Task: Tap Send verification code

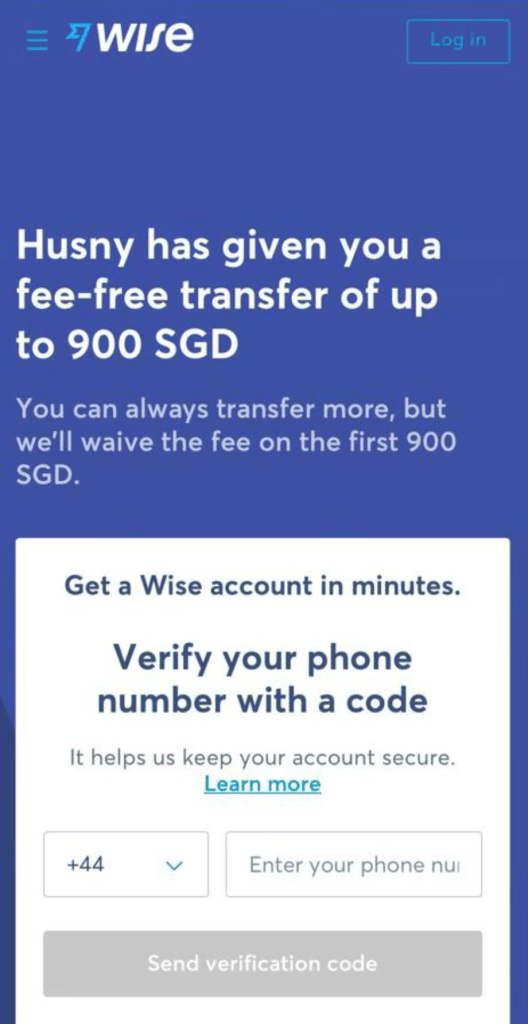Action: 263,964
